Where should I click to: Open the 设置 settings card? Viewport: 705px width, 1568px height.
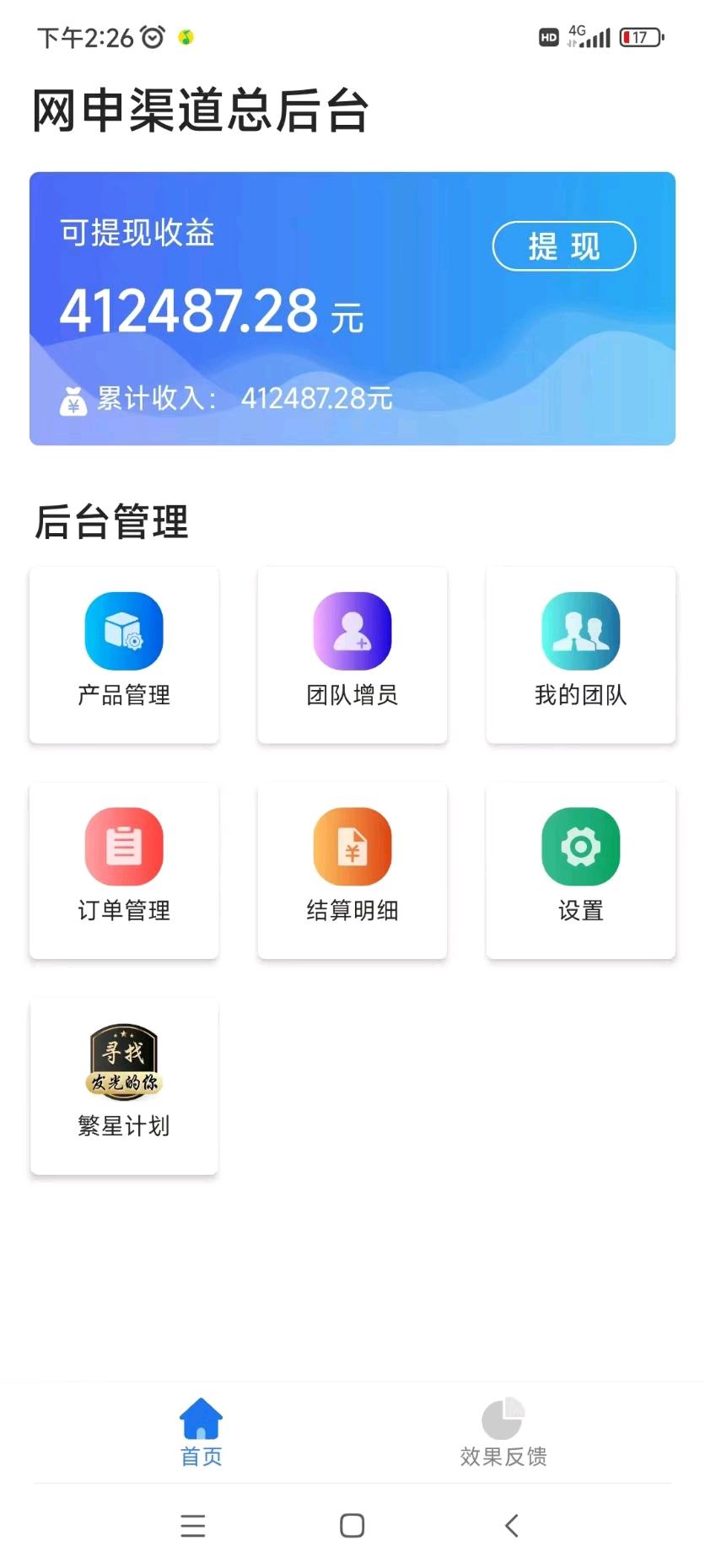pyautogui.click(x=581, y=870)
